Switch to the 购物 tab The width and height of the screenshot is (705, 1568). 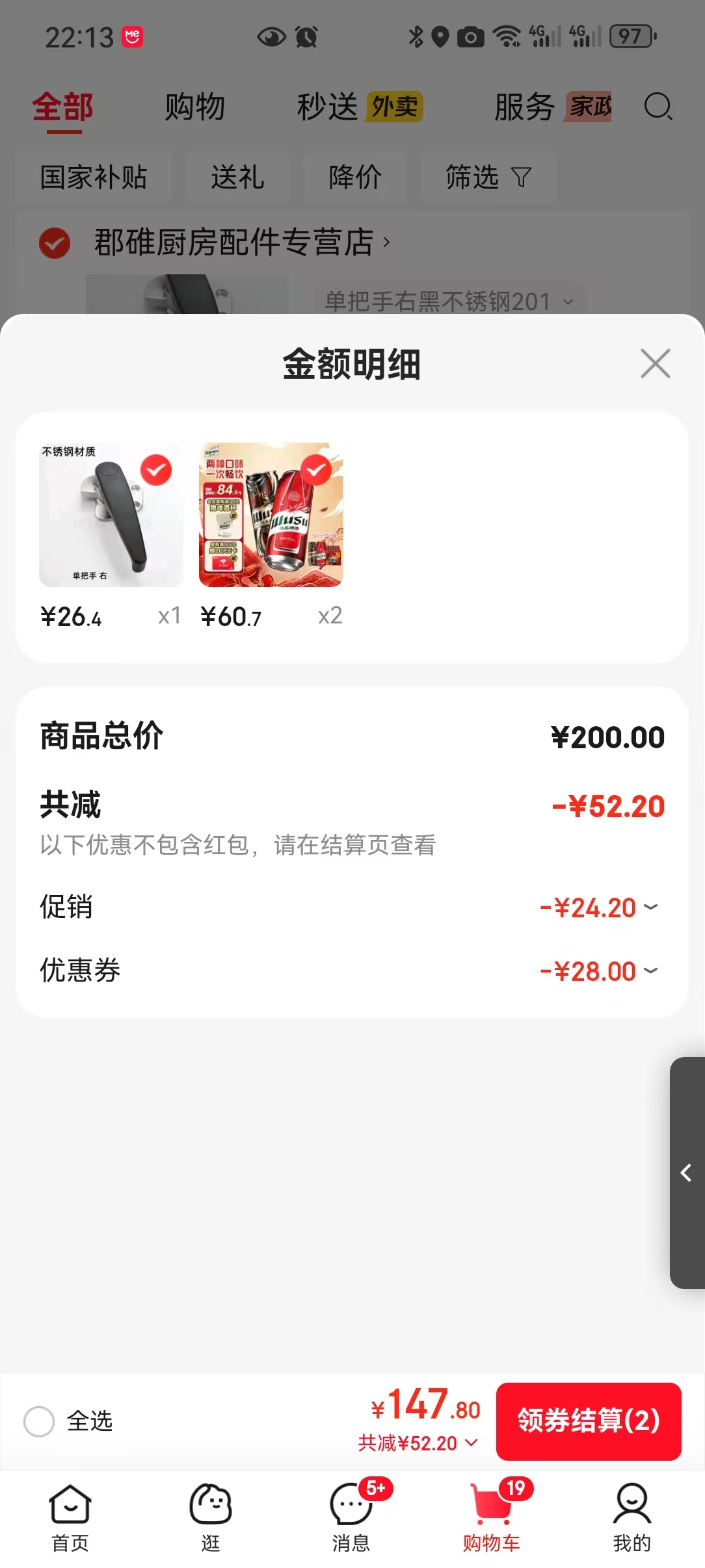coord(194,107)
